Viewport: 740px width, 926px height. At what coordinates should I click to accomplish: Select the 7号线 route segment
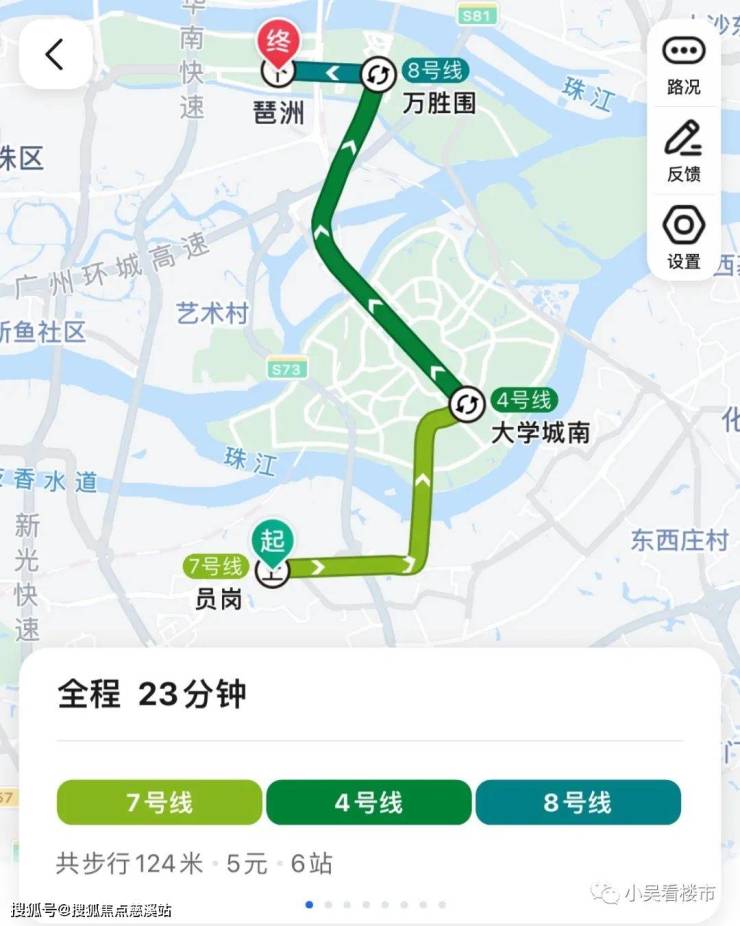coord(160,802)
